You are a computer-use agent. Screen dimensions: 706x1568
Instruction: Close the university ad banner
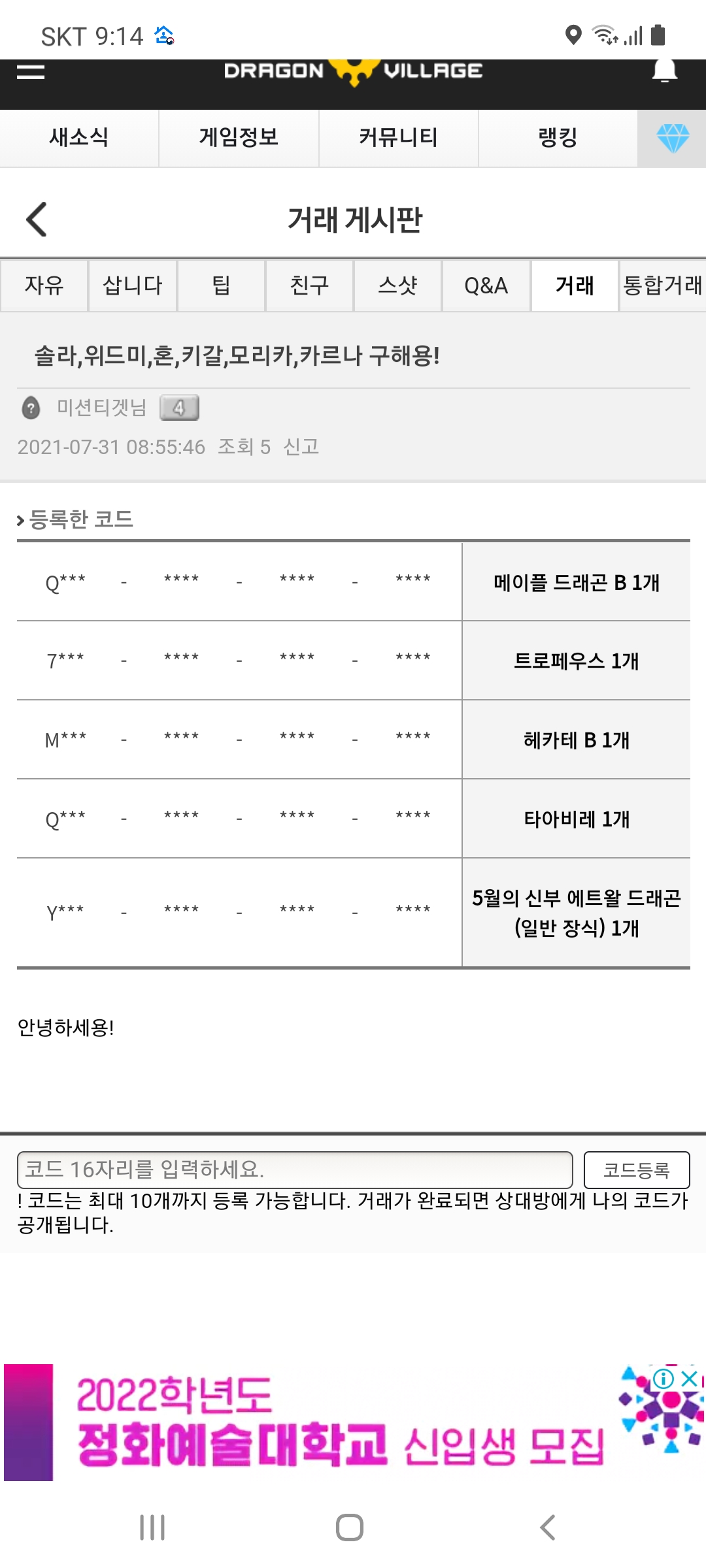(689, 1379)
